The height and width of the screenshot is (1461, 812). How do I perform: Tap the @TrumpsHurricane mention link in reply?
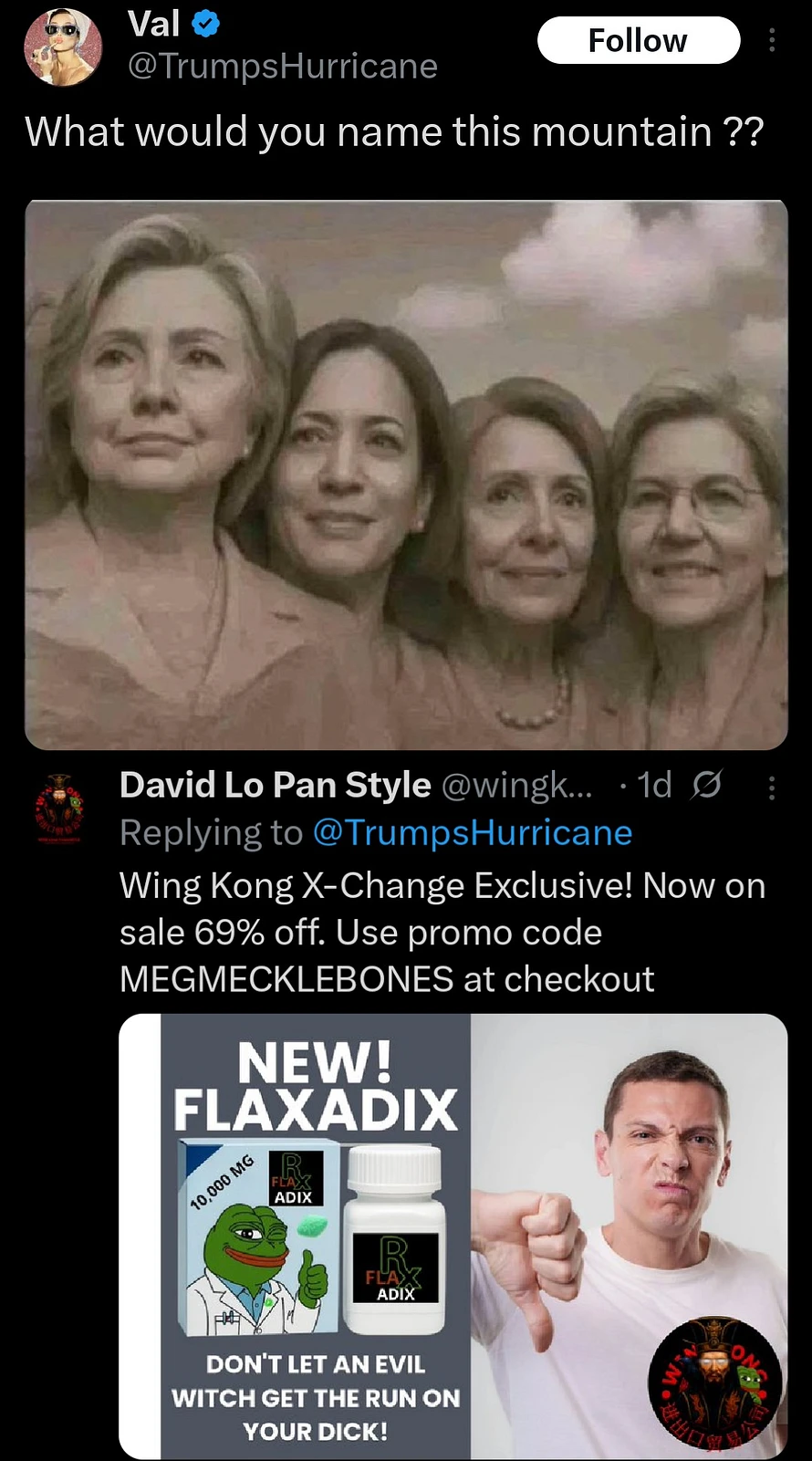click(472, 832)
